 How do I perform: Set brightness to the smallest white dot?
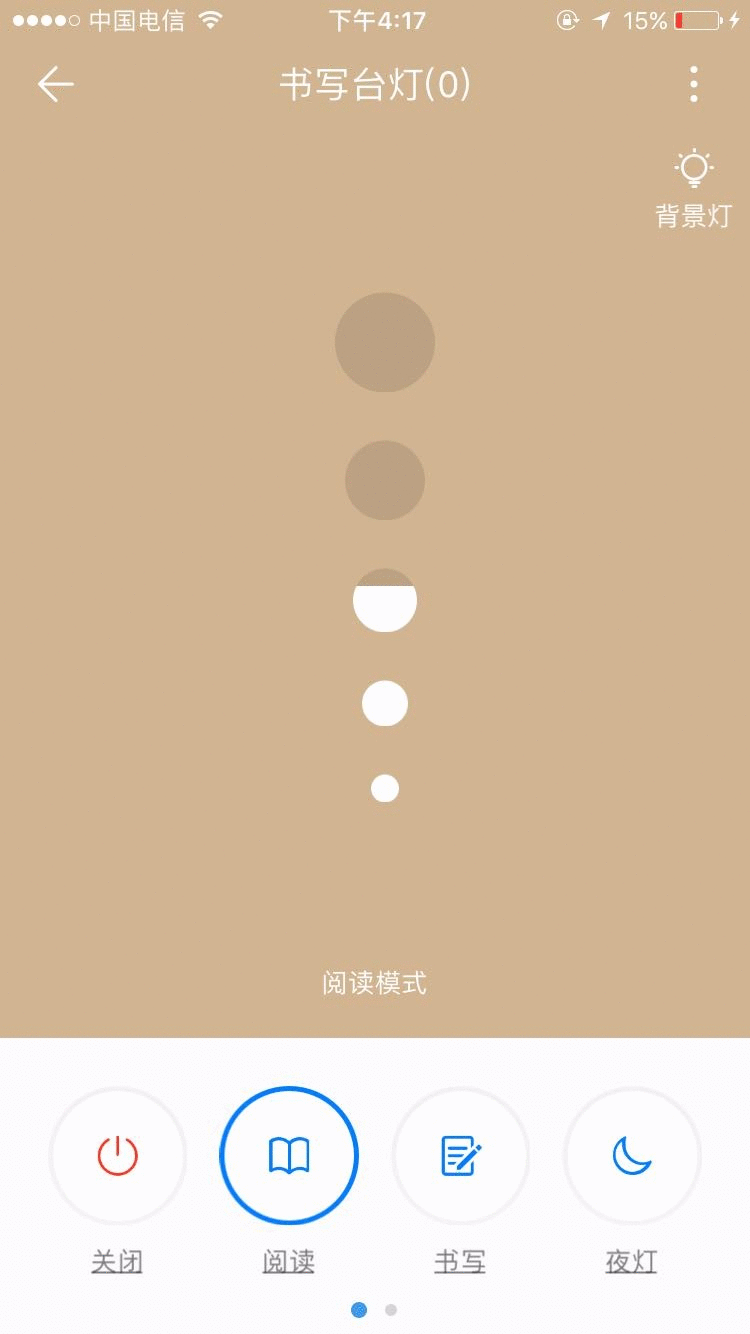[x=385, y=789]
